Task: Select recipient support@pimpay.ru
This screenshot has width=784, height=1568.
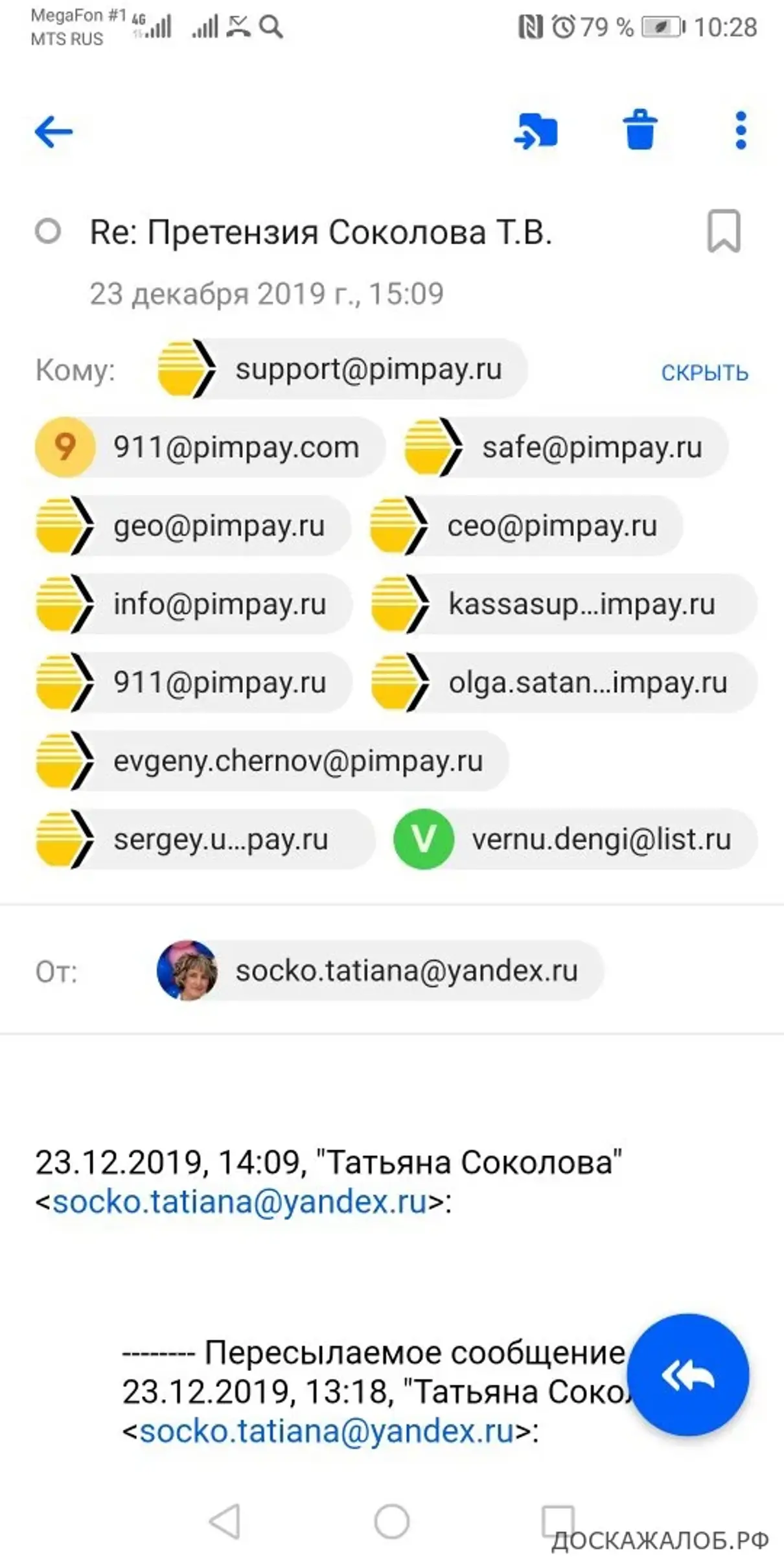Action: [x=342, y=369]
